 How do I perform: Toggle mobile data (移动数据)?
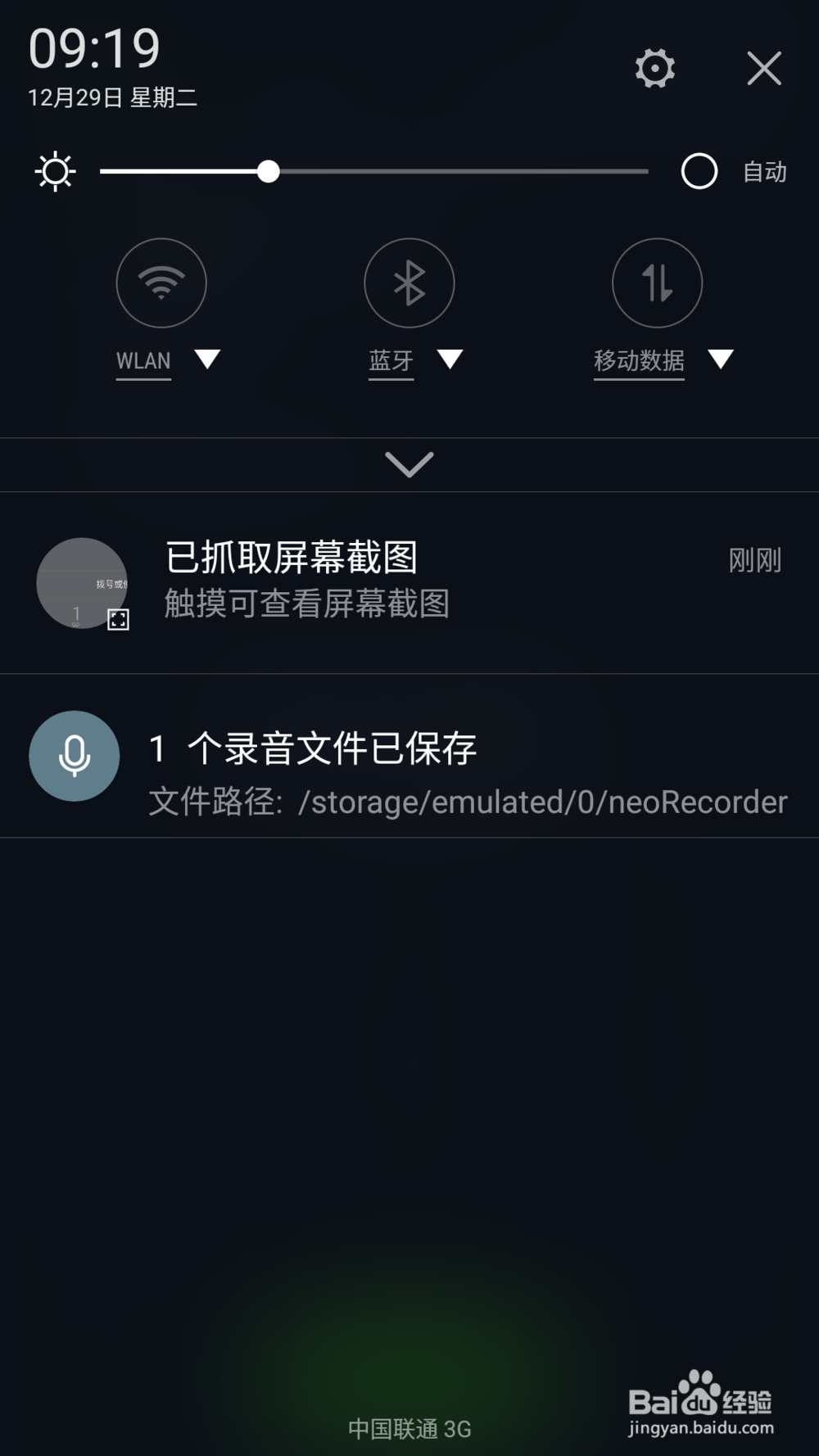(x=658, y=283)
